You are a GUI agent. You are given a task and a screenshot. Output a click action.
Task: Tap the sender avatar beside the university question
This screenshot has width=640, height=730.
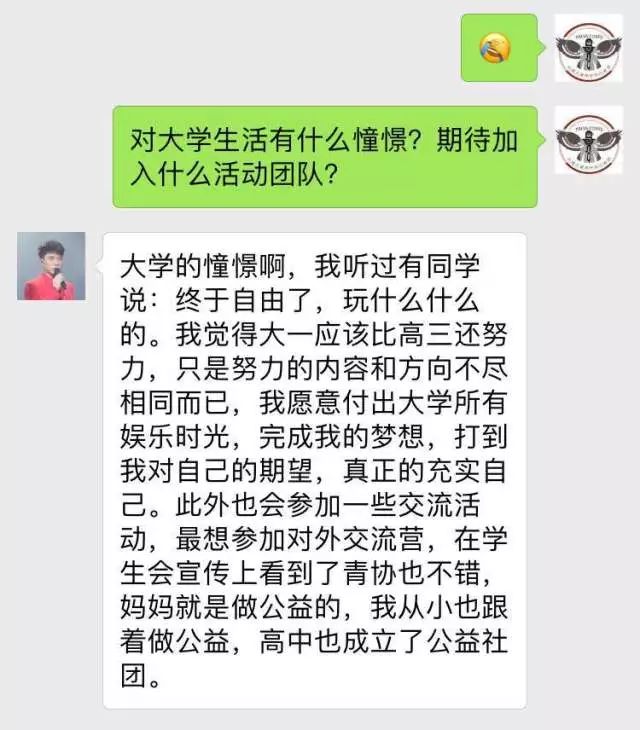click(588, 141)
